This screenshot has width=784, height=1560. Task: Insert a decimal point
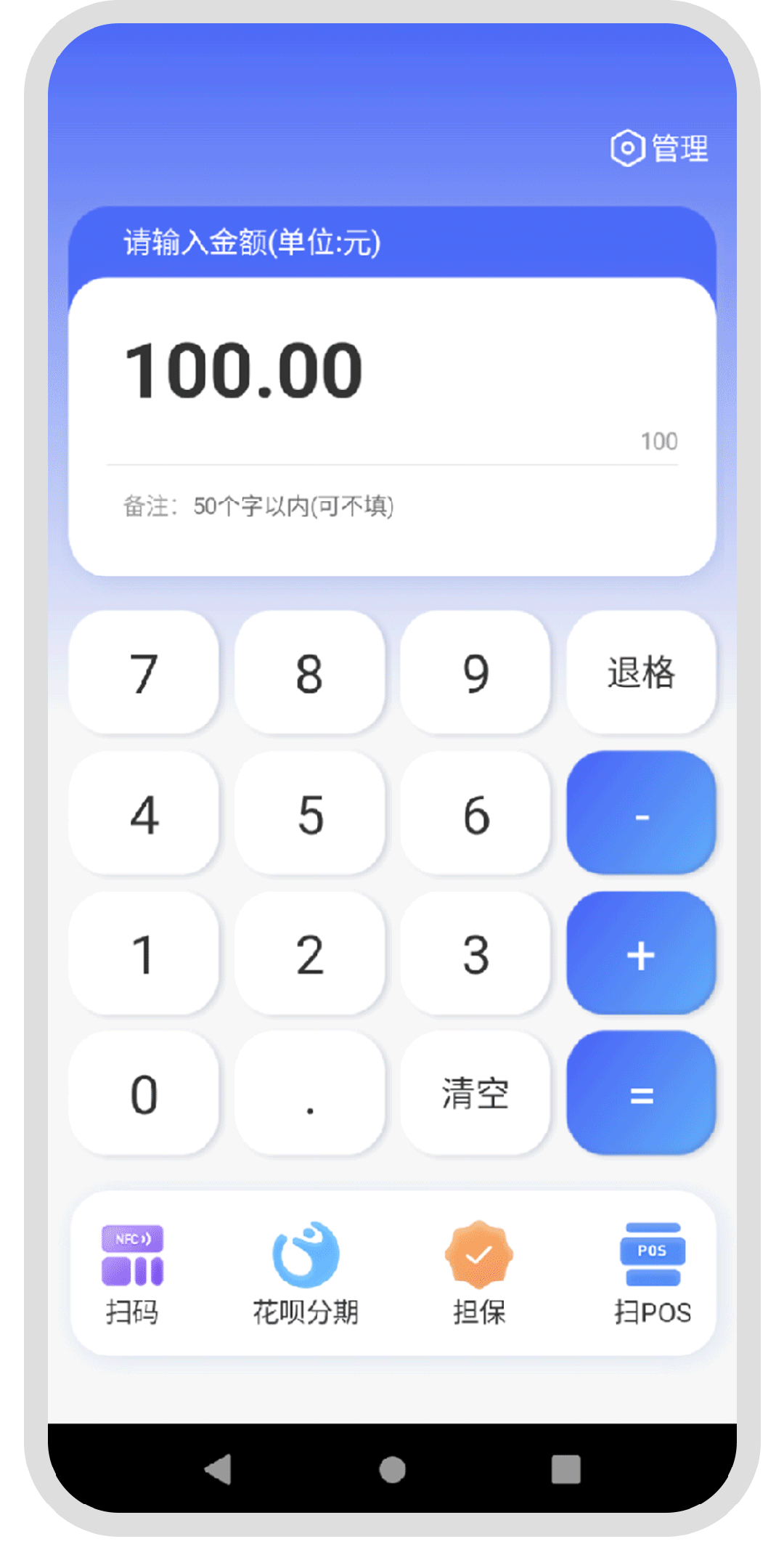coord(309,1094)
